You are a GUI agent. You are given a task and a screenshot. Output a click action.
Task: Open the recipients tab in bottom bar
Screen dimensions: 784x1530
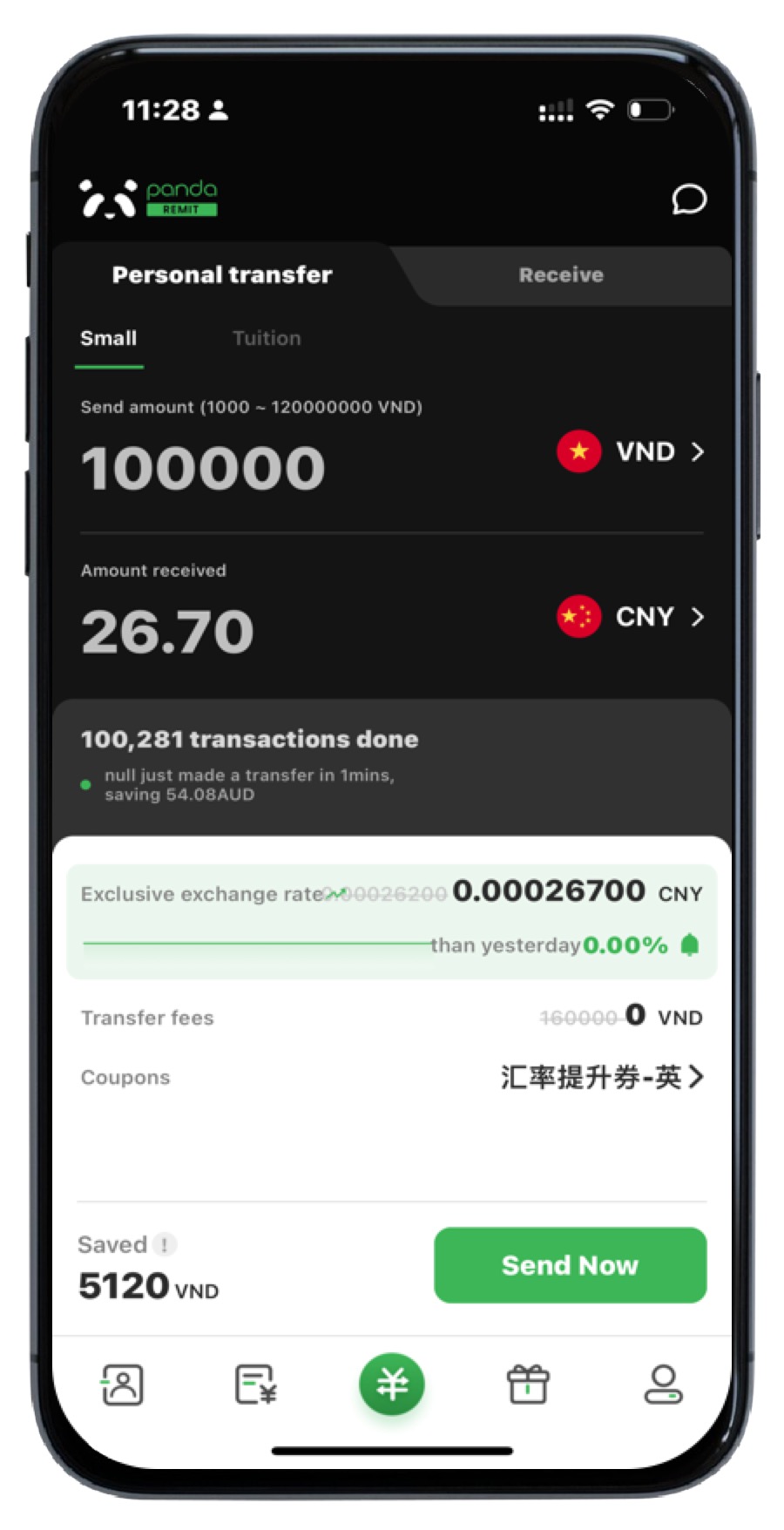click(122, 1384)
